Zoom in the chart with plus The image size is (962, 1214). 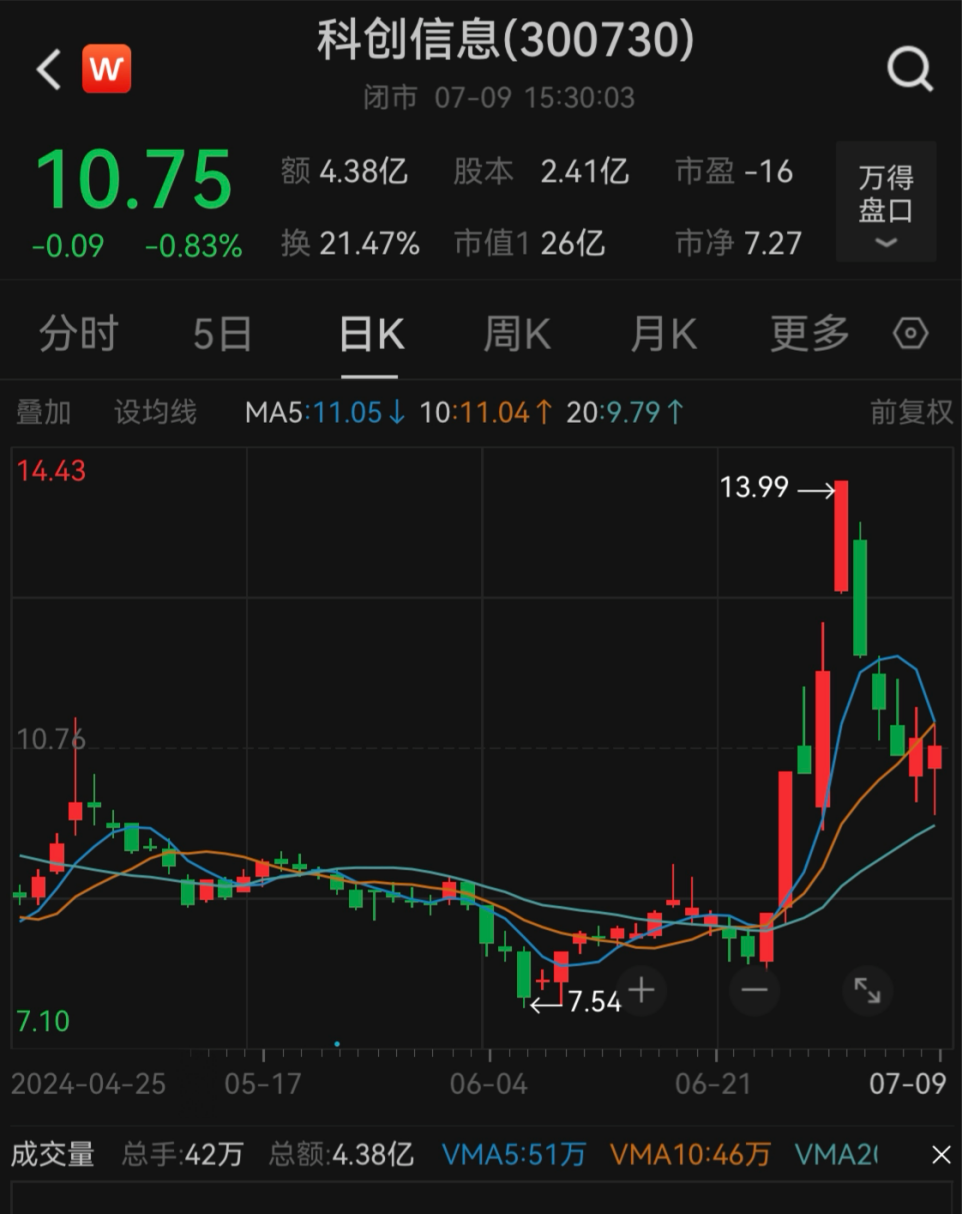coord(641,990)
